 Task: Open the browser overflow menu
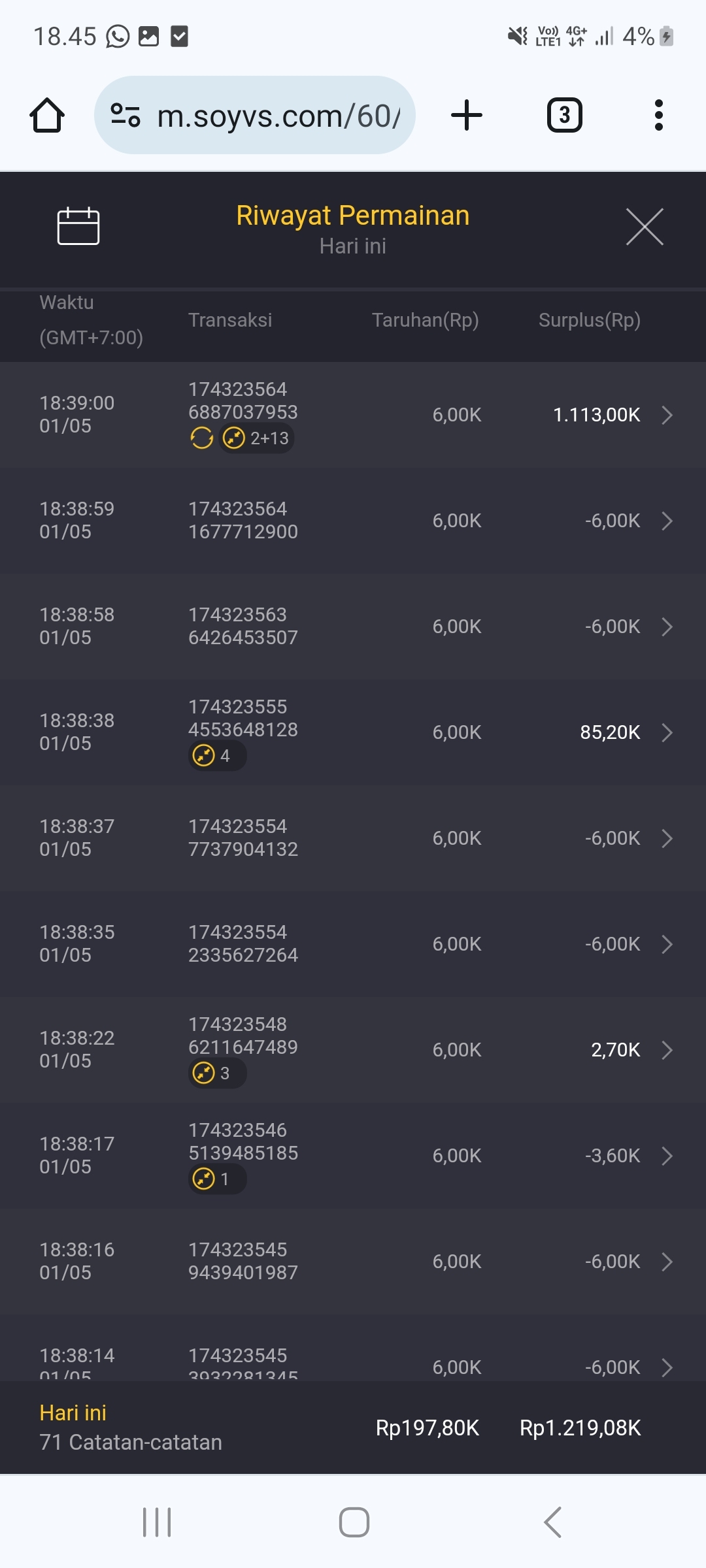(658, 116)
